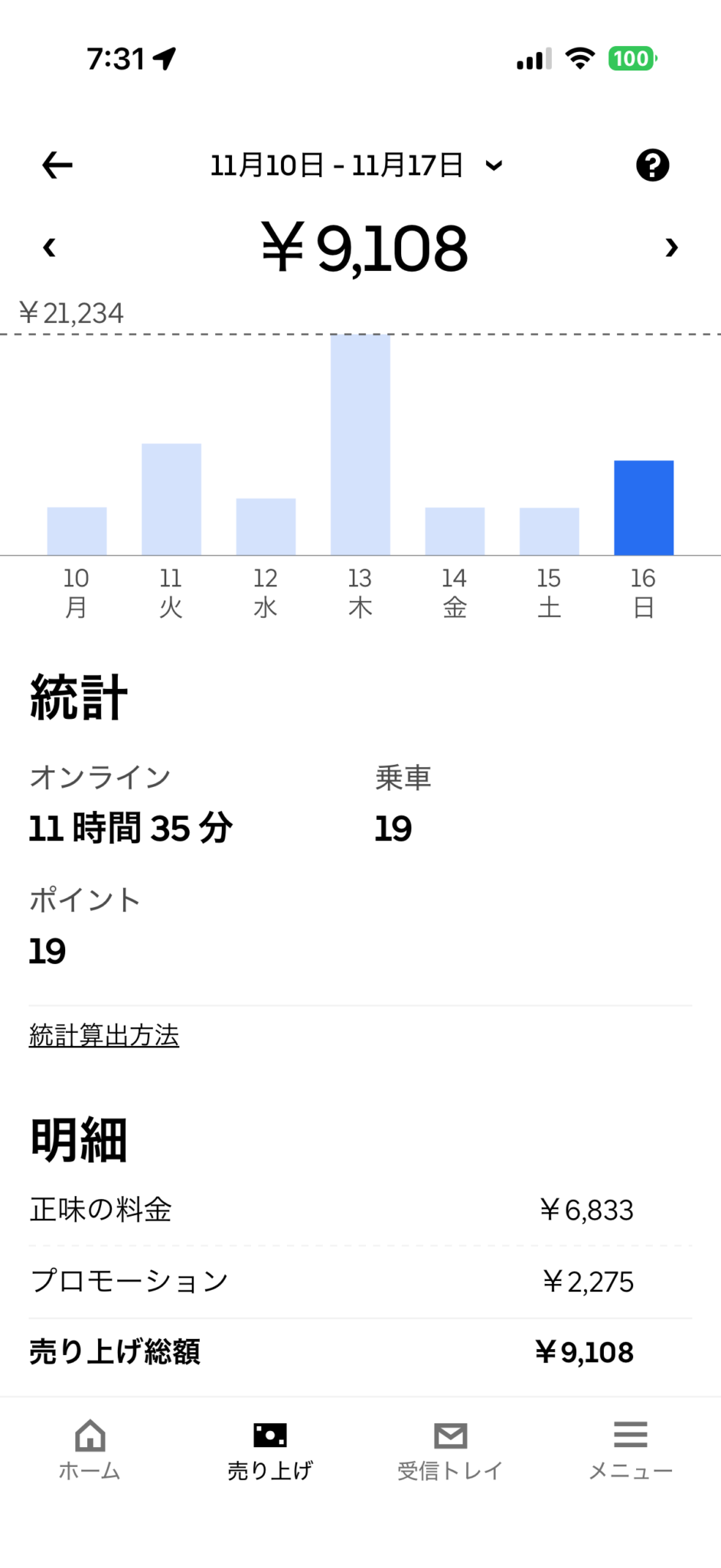Switch to the ホーム tab
Screen dimensions: 721x1568
pos(90,1449)
